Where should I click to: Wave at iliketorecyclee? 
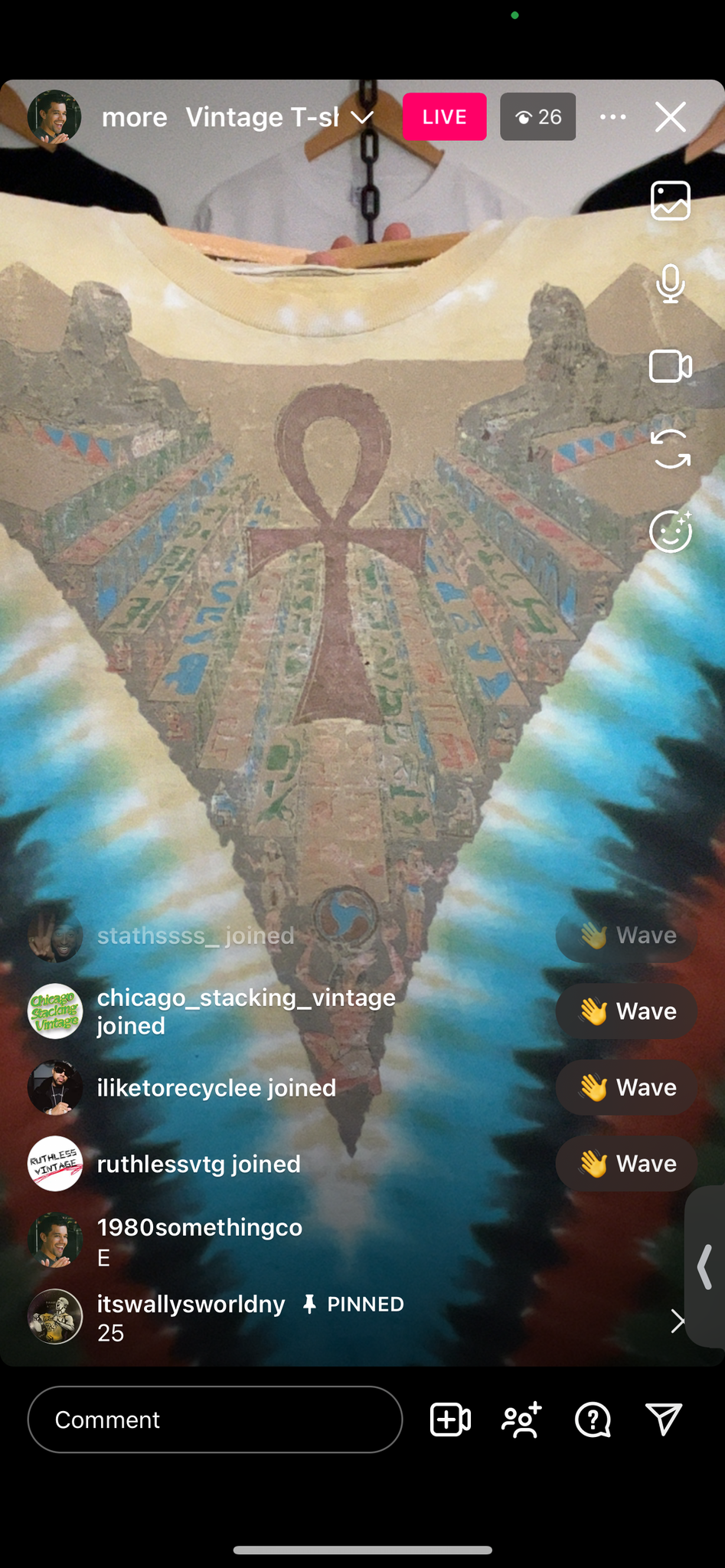(x=626, y=1087)
